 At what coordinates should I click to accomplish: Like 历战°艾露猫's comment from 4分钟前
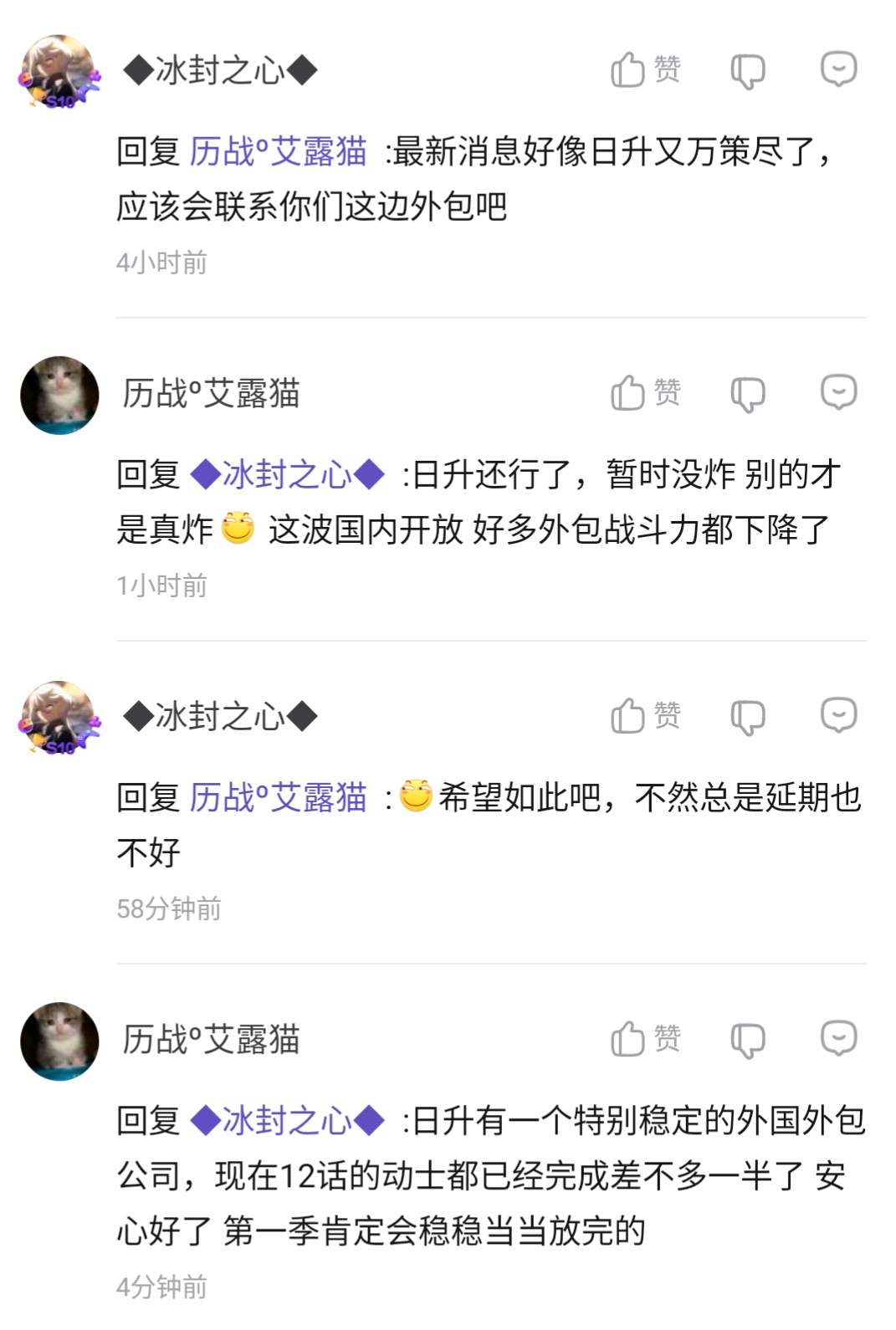pos(645,1039)
